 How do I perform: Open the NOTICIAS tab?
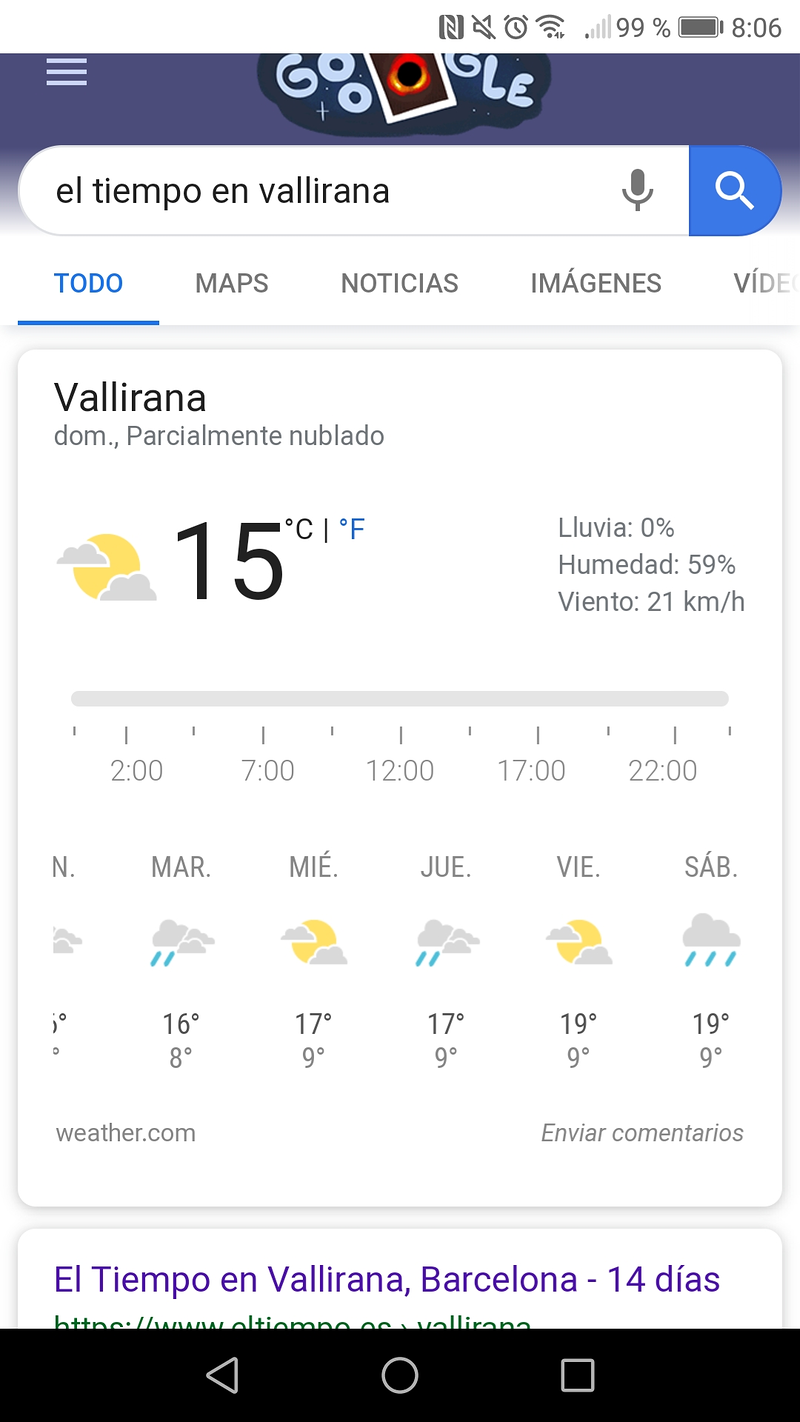point(399,283)
